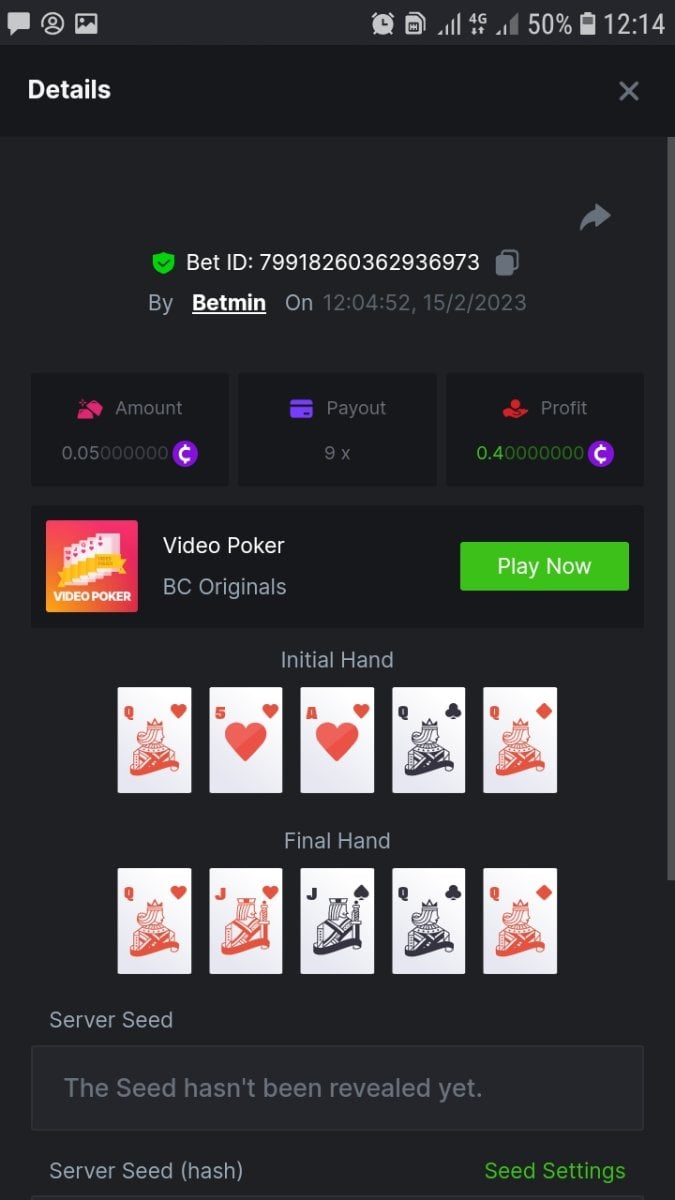Close the Details dialog
The image size is (675, 1200).
628,91
